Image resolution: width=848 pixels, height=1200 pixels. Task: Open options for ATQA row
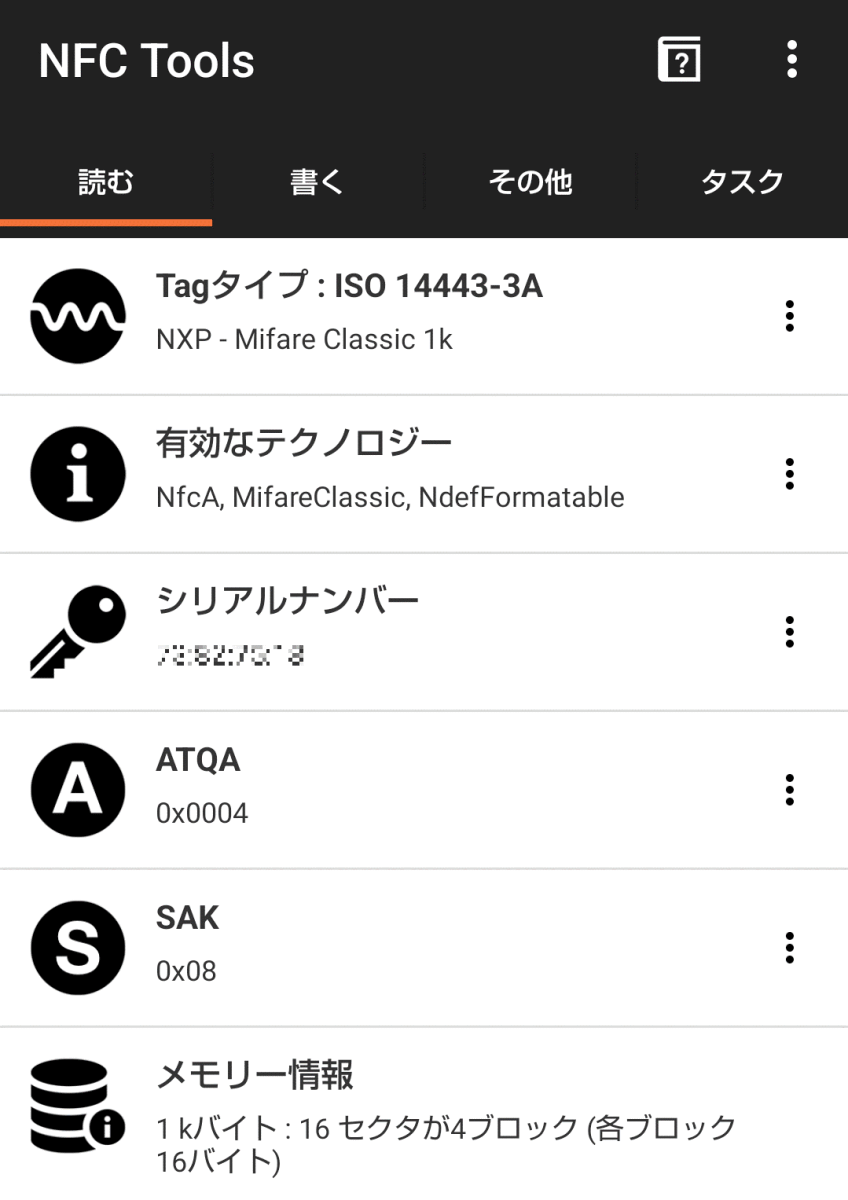click(790, 790)
